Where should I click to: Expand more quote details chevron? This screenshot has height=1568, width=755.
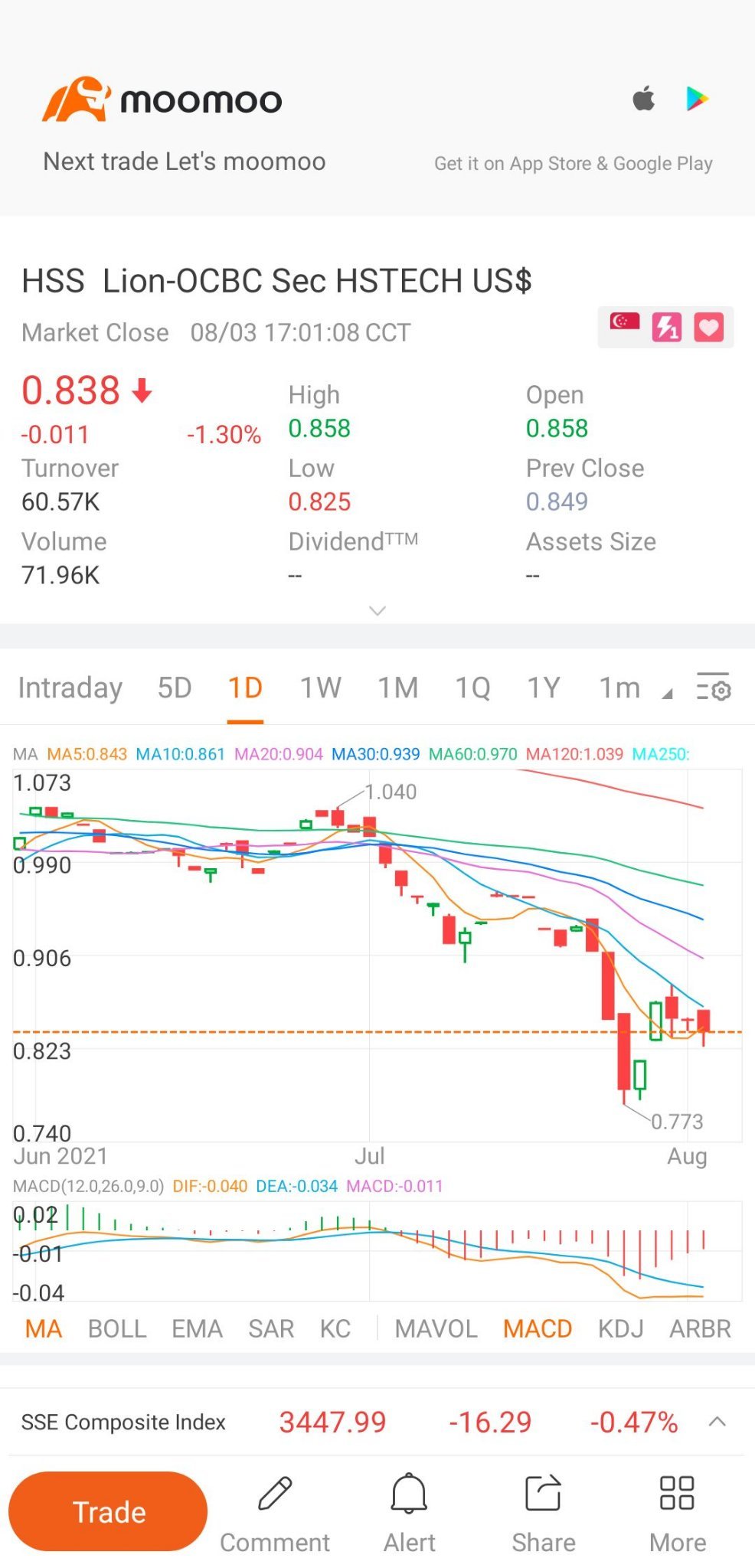point(377,610)
